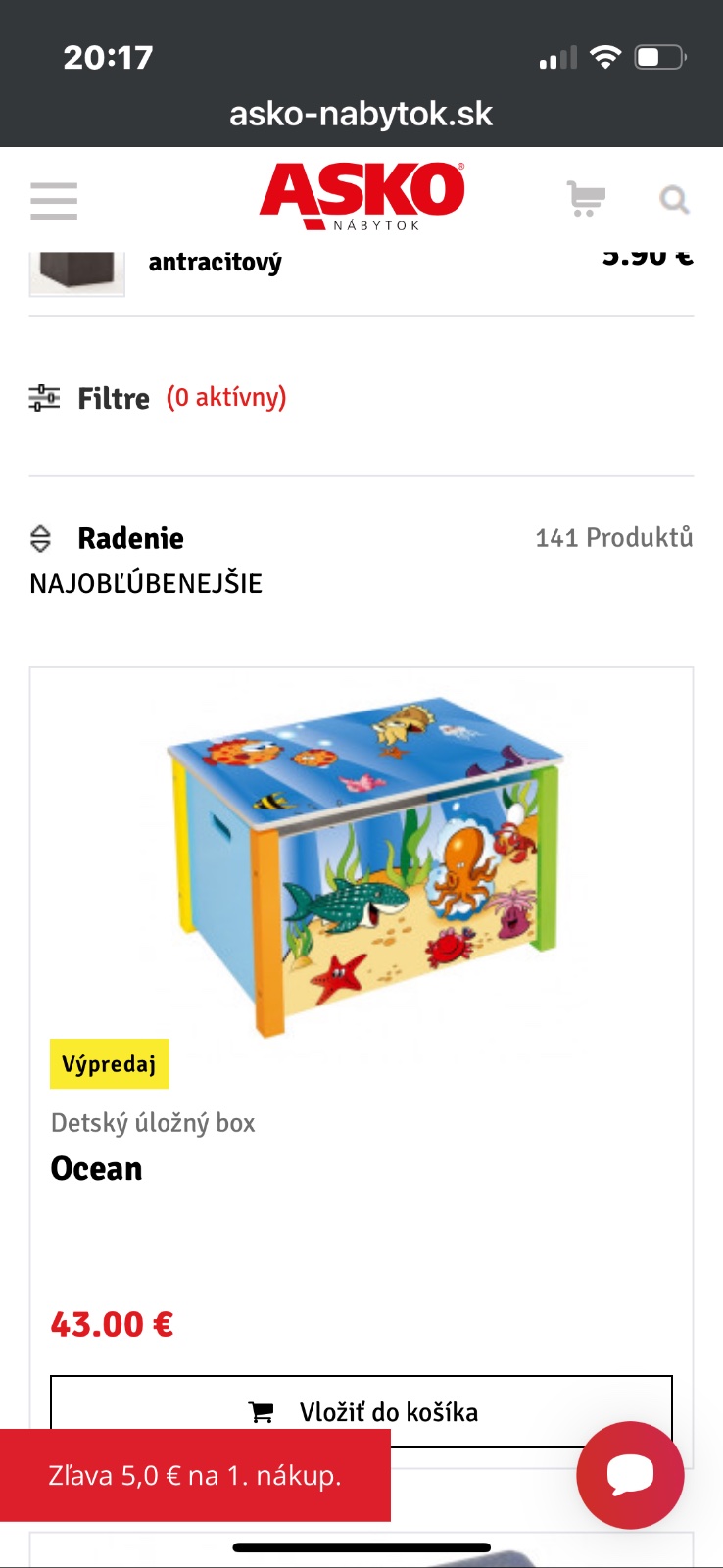The image size is (723, 1568).
Task: Go to the ASKO Nábytok homepage logo
Action: (361, 196)
